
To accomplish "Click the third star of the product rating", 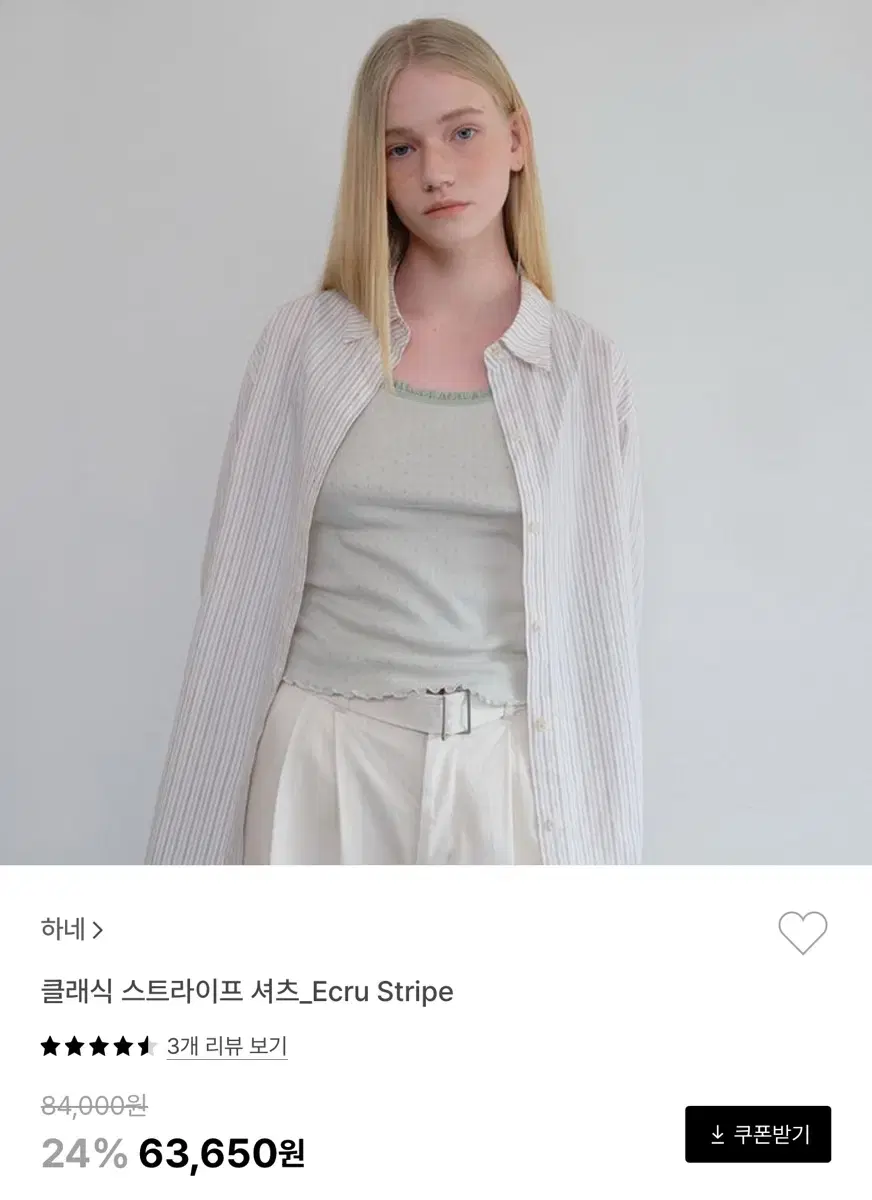I will coord(99,1046).
